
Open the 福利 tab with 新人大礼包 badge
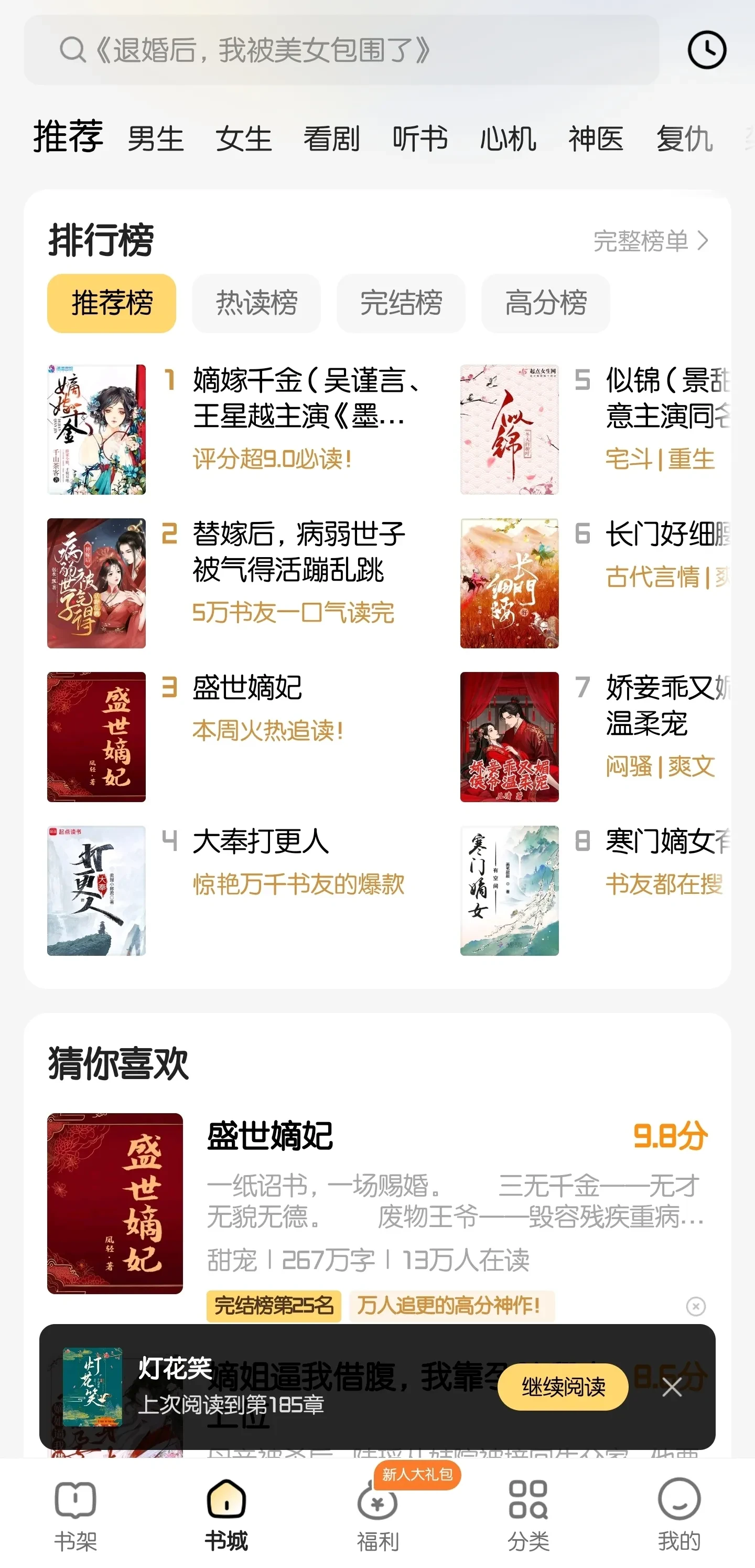tap(378, 1514)
